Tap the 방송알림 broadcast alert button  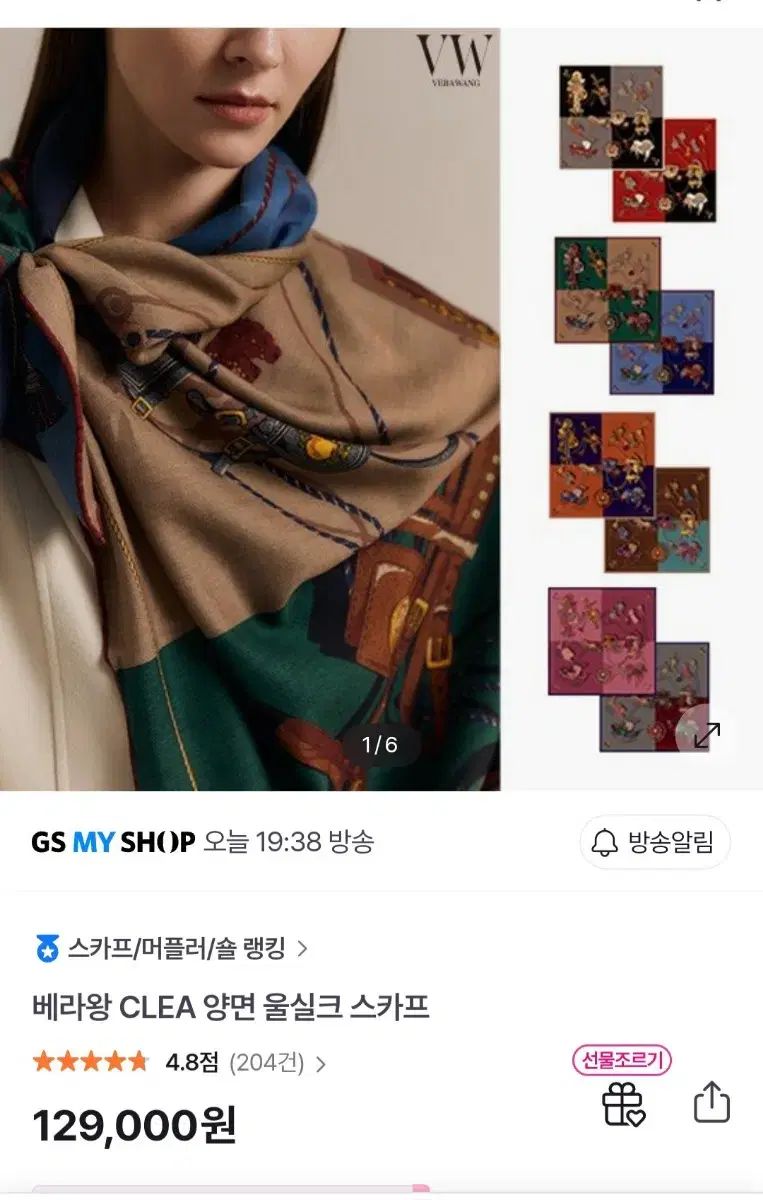(x=655, y=842)
